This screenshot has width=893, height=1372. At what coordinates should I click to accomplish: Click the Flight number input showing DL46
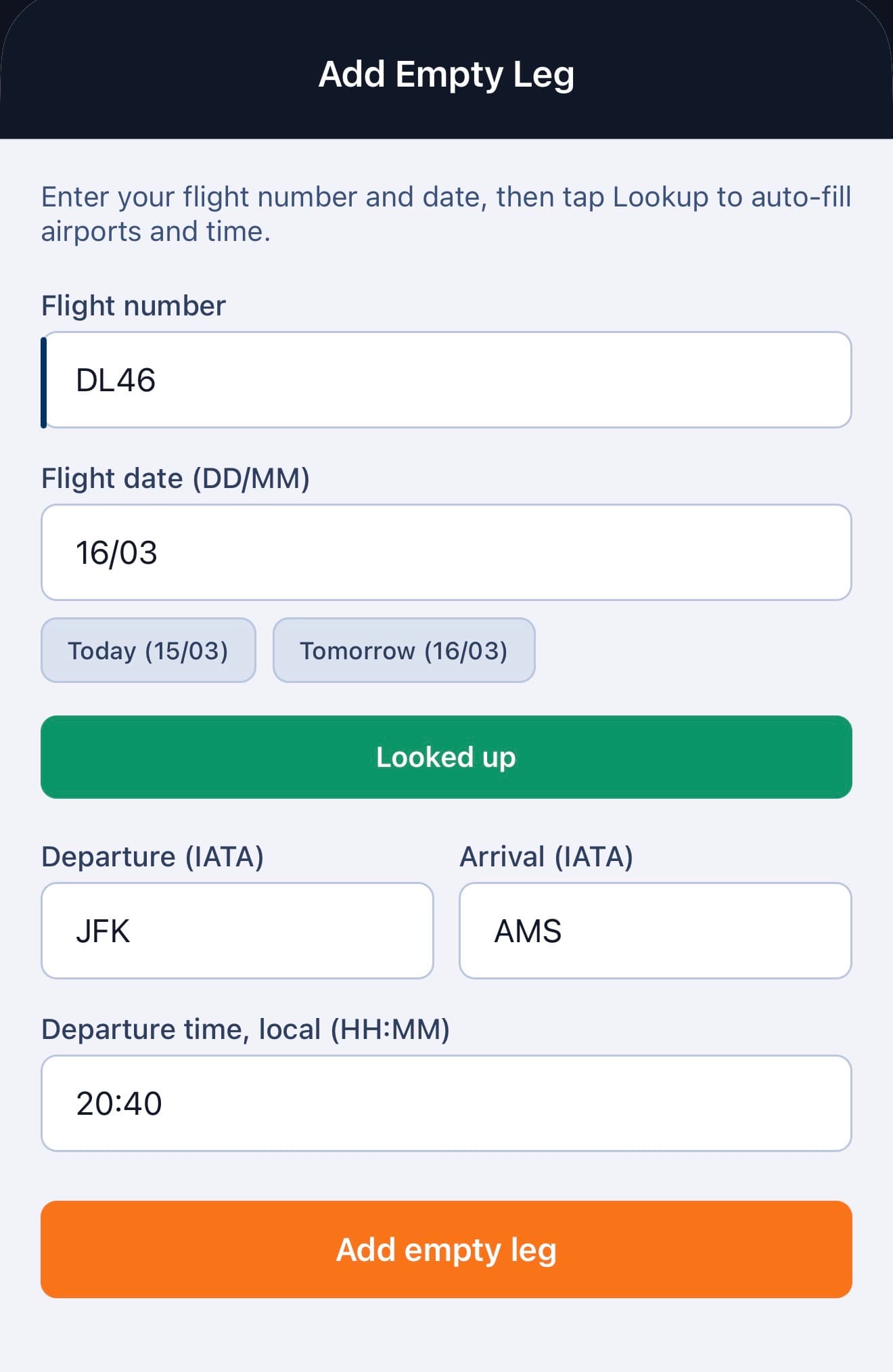click(446, 379)
